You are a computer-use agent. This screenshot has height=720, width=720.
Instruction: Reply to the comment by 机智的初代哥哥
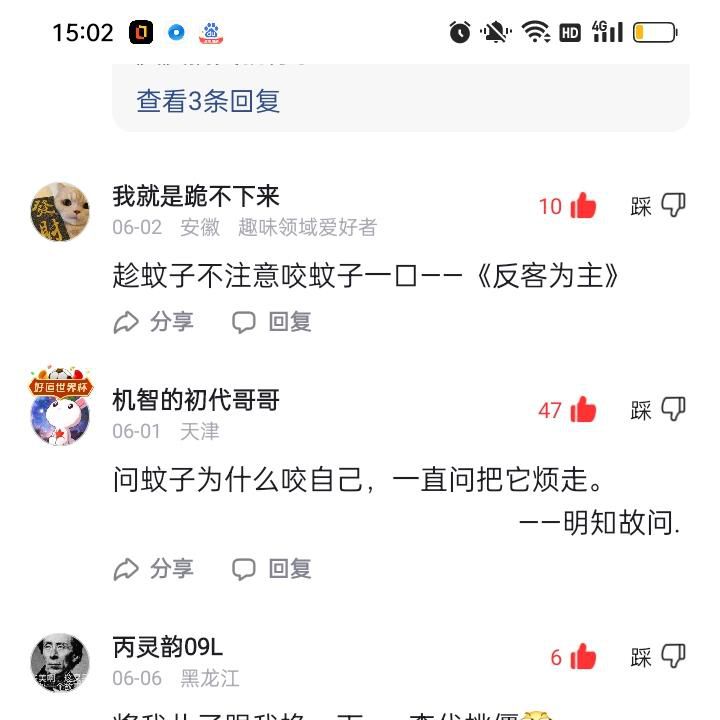tap(272, 569)
